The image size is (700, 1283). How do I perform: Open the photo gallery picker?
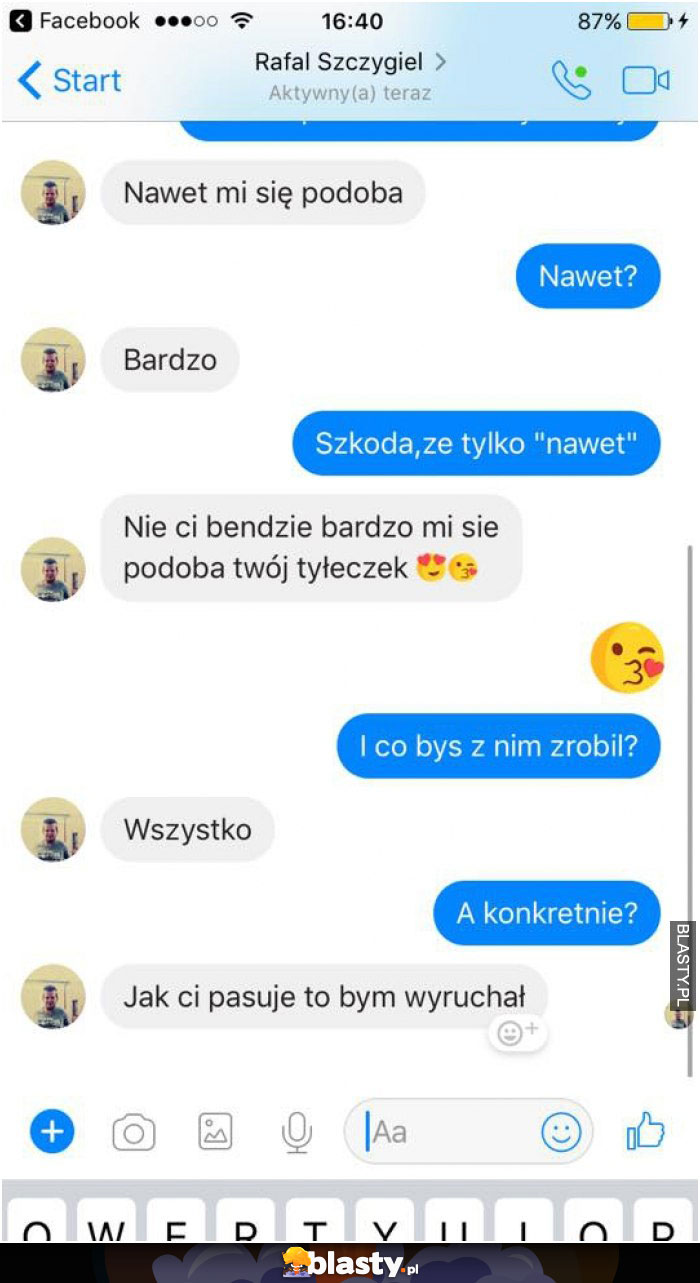[215, 1132]
